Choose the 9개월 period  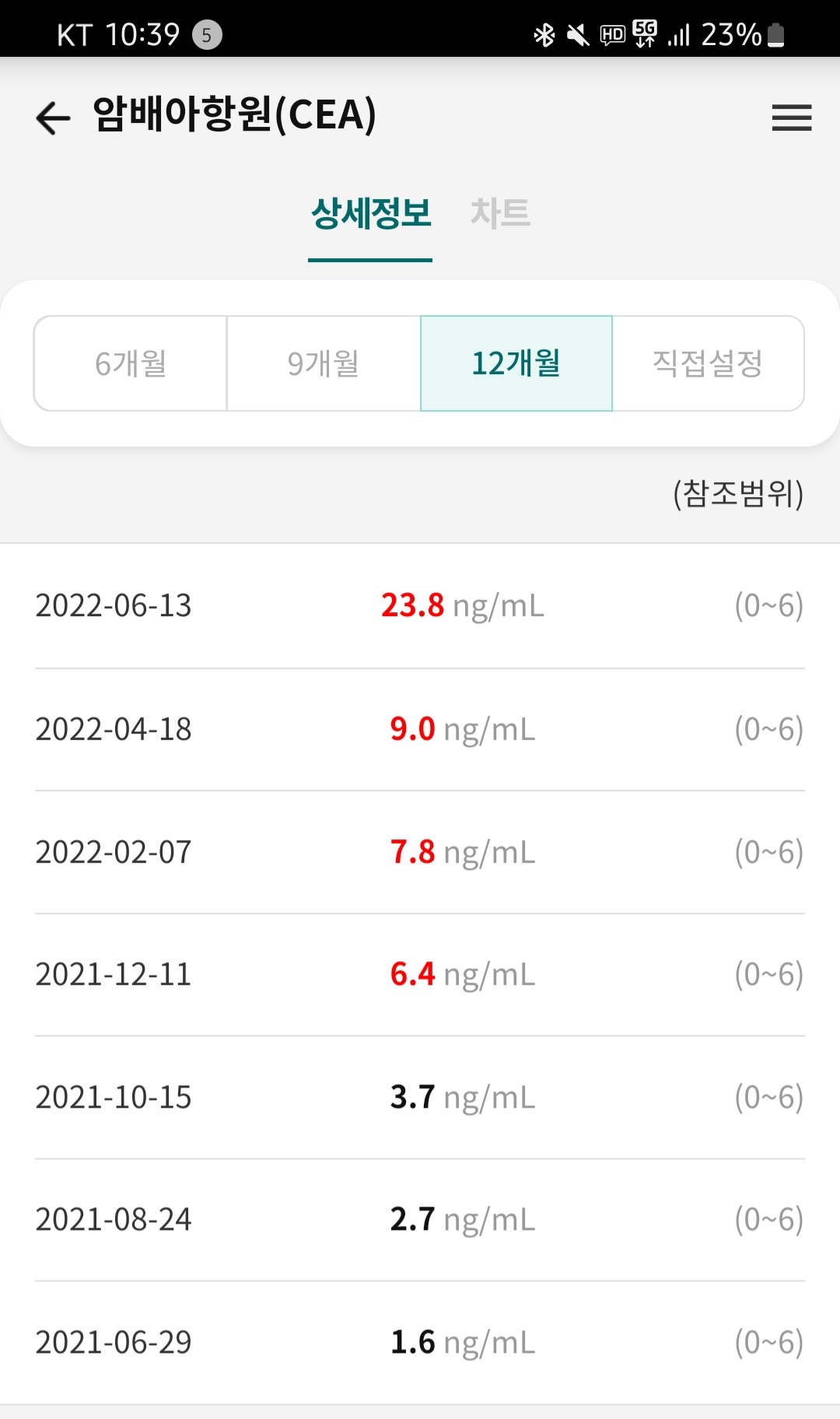pyautogui.click(x=324, y=363)
